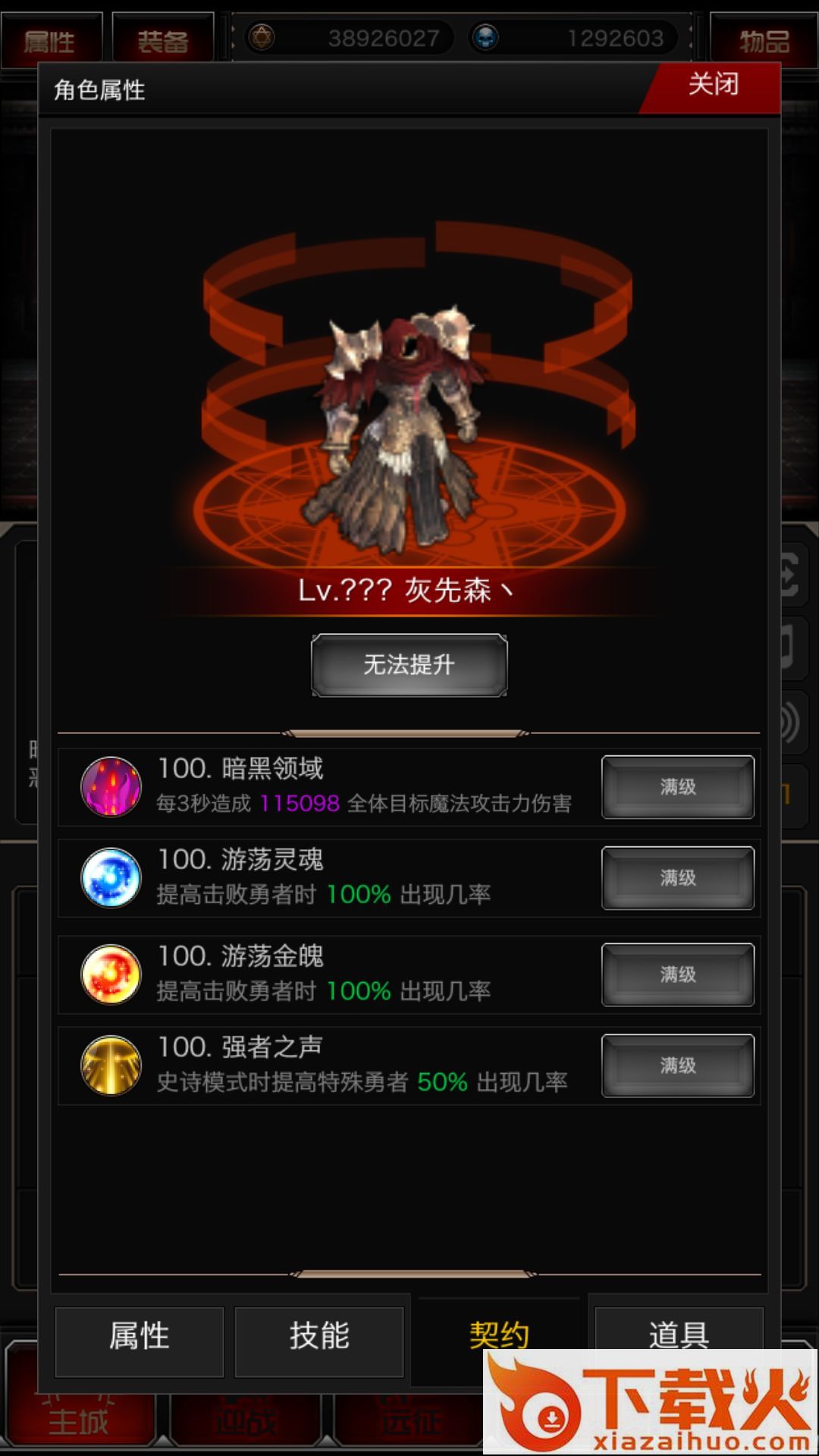Screen dimensions: 819x1456
Task: Tap 满级 button for 游荡灵魂
Action: pyautogui.click(x=678, y=878)
